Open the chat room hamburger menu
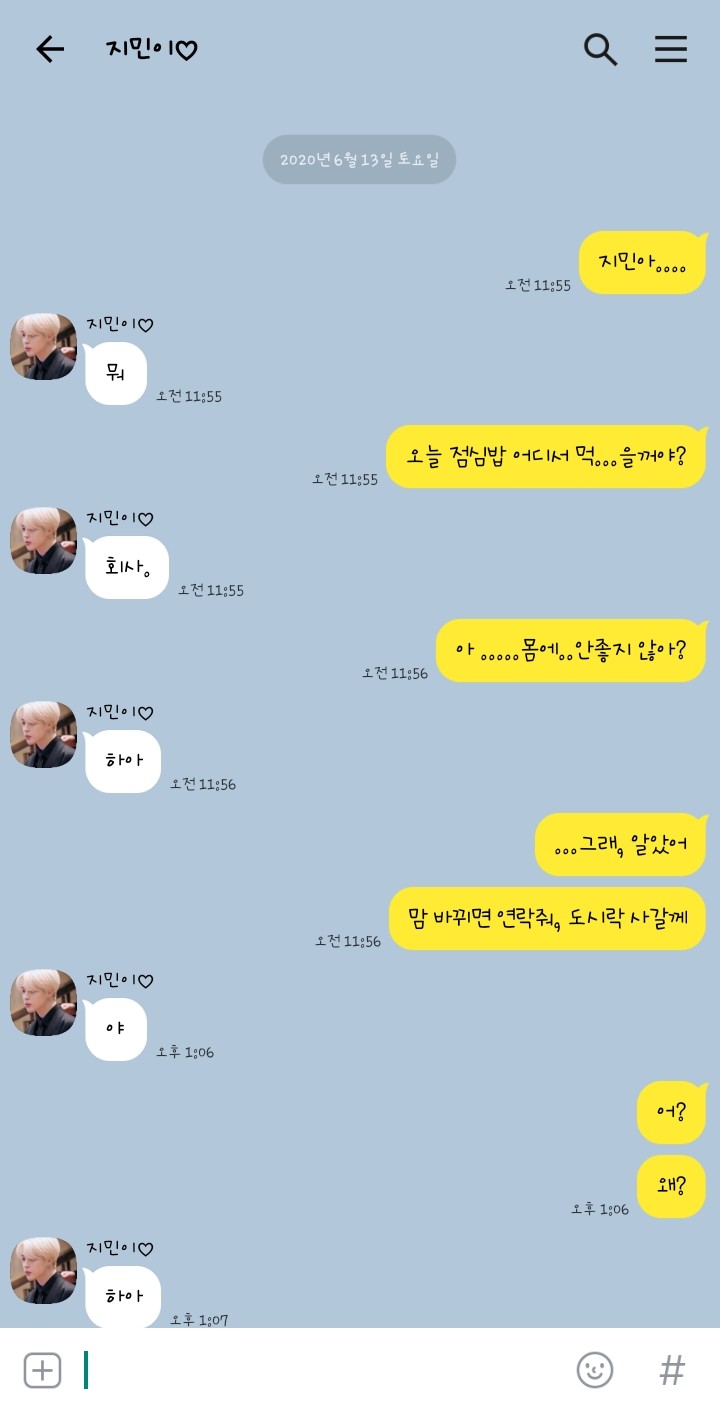Viewport: 720px width, 1412px height. tap(671, 49)
